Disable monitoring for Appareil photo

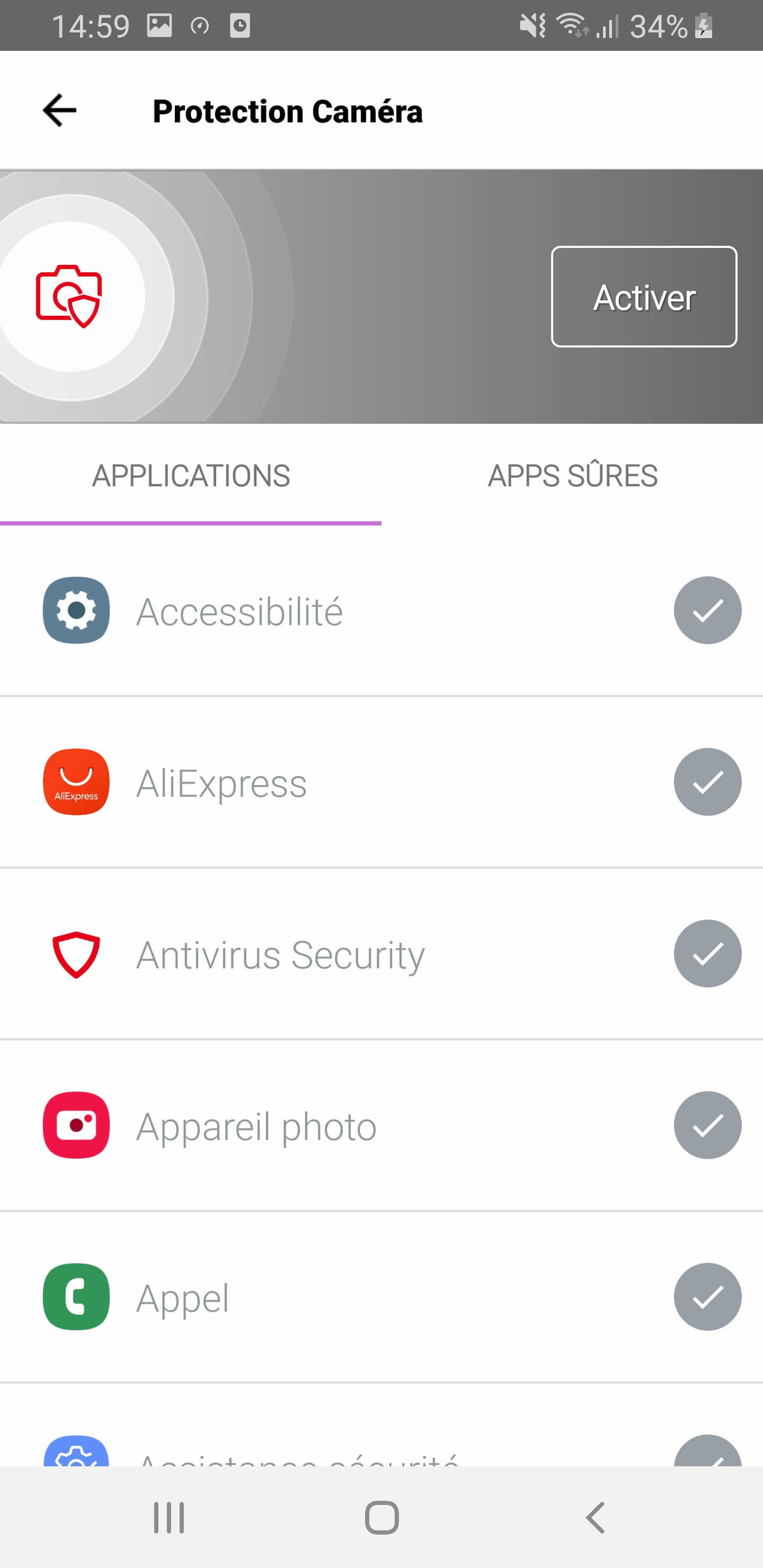pyautogui.click(x=707, y=1125)
